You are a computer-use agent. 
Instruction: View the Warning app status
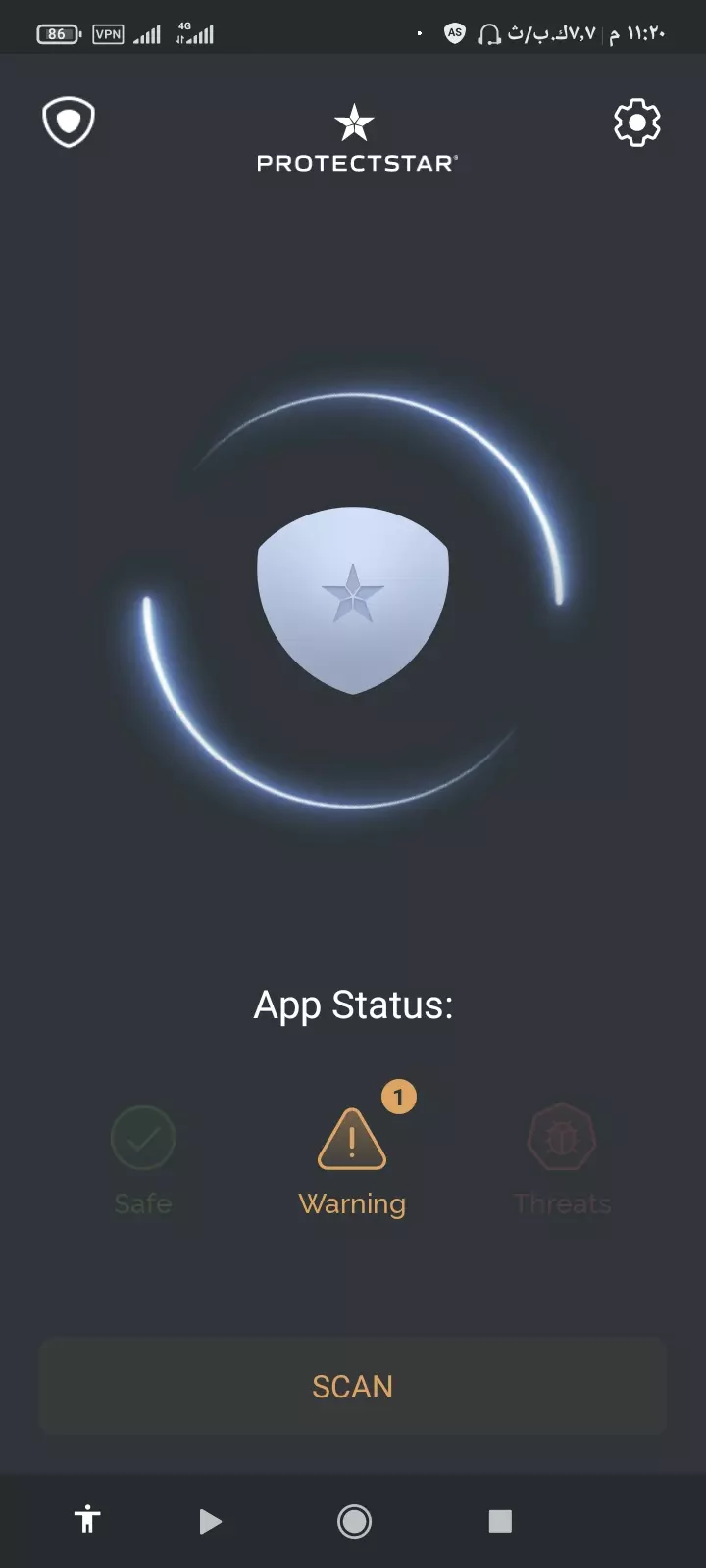(x=352, y=1161)
